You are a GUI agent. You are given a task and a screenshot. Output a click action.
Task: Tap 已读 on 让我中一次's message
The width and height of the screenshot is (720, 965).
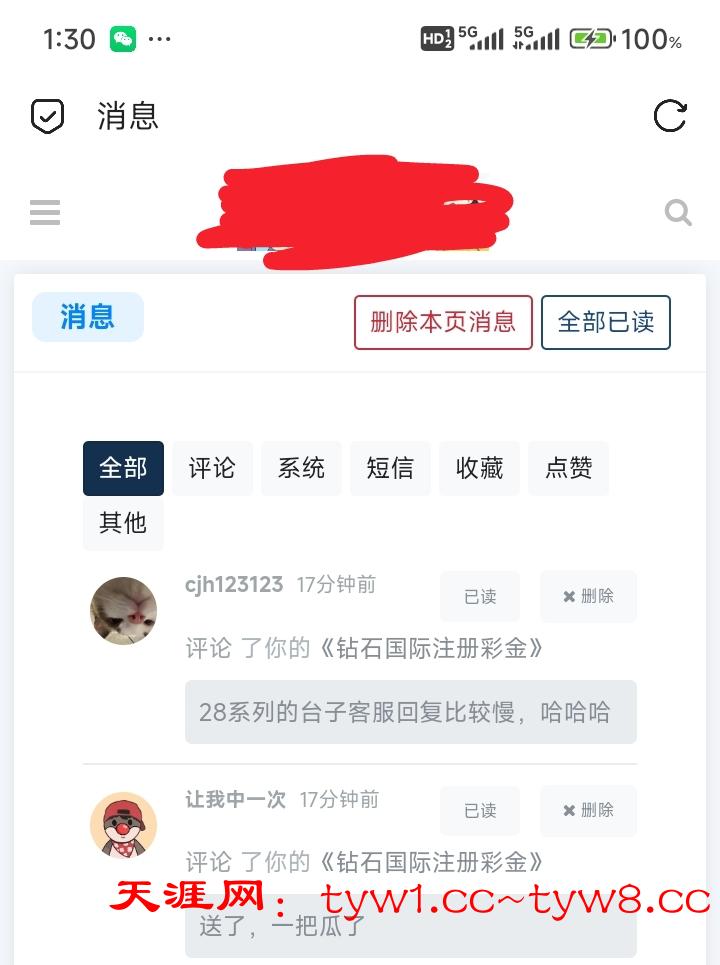point(480,811)
